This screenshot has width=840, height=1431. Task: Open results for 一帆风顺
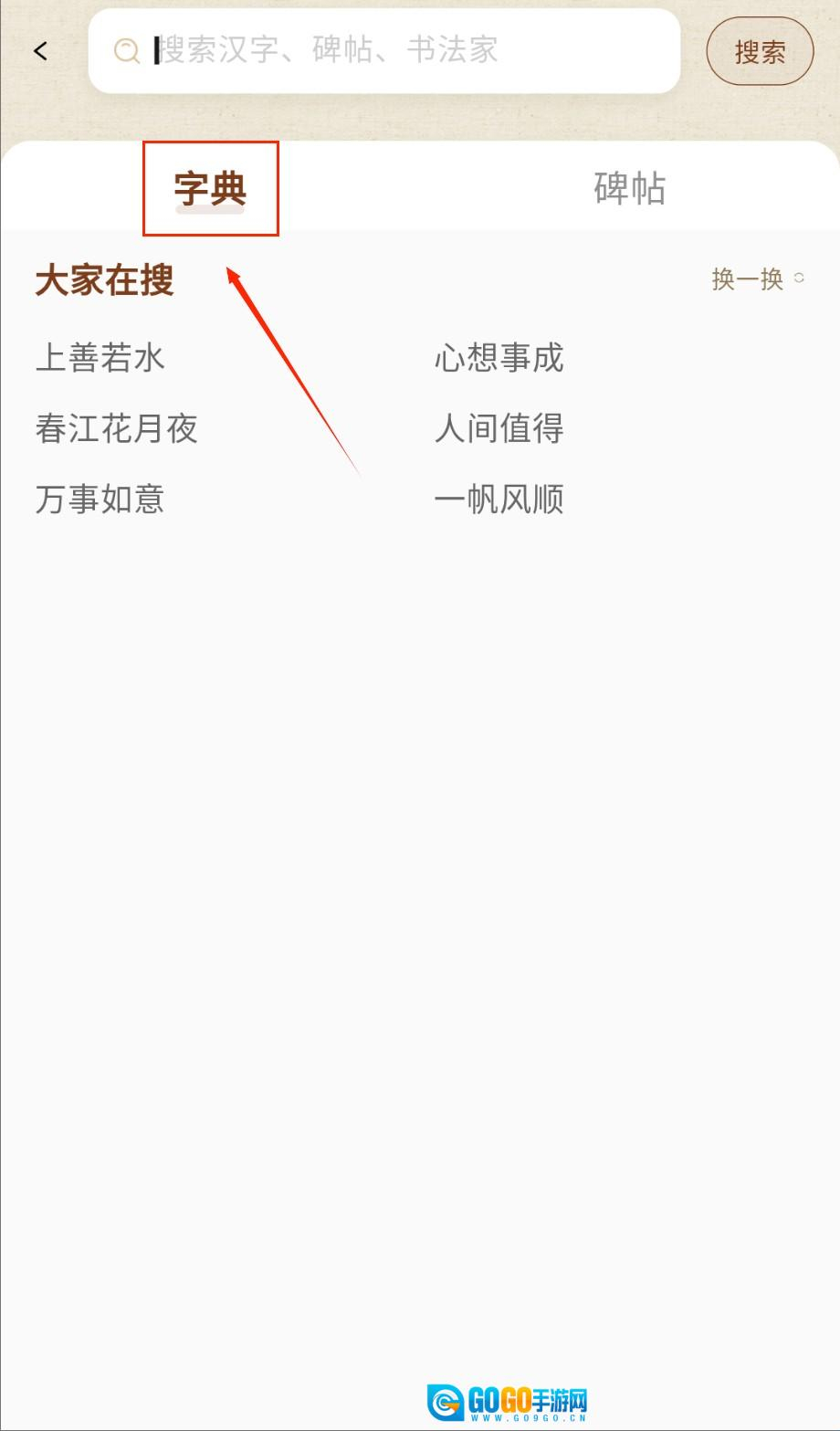499,500
